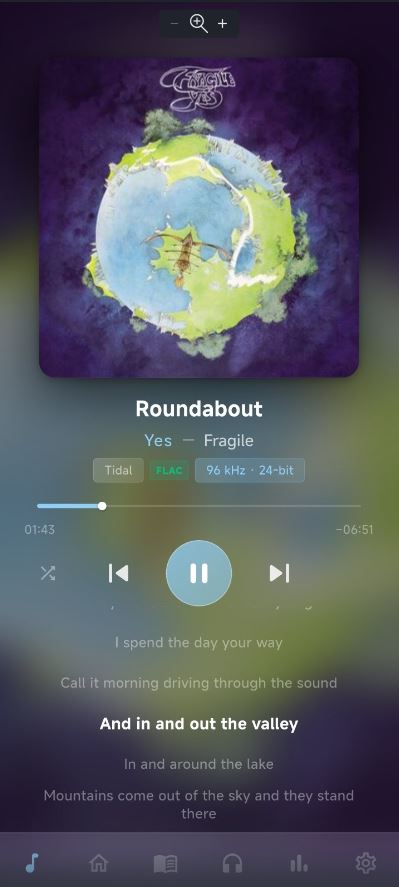Jump to lyric "In and around the lake"
The height and width of the screenshot is (887, 399).
199,764
